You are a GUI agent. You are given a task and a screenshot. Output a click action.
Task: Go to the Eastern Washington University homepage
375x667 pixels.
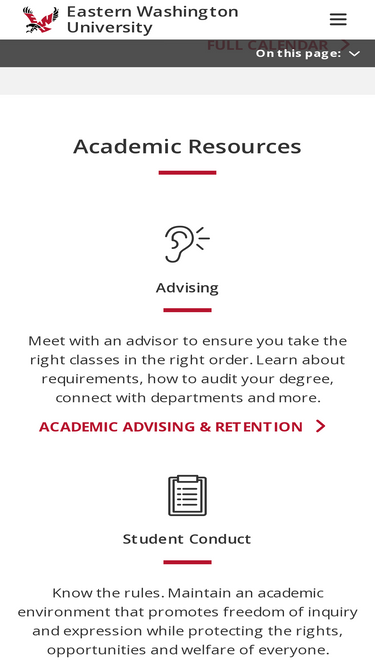pos(131,20)
